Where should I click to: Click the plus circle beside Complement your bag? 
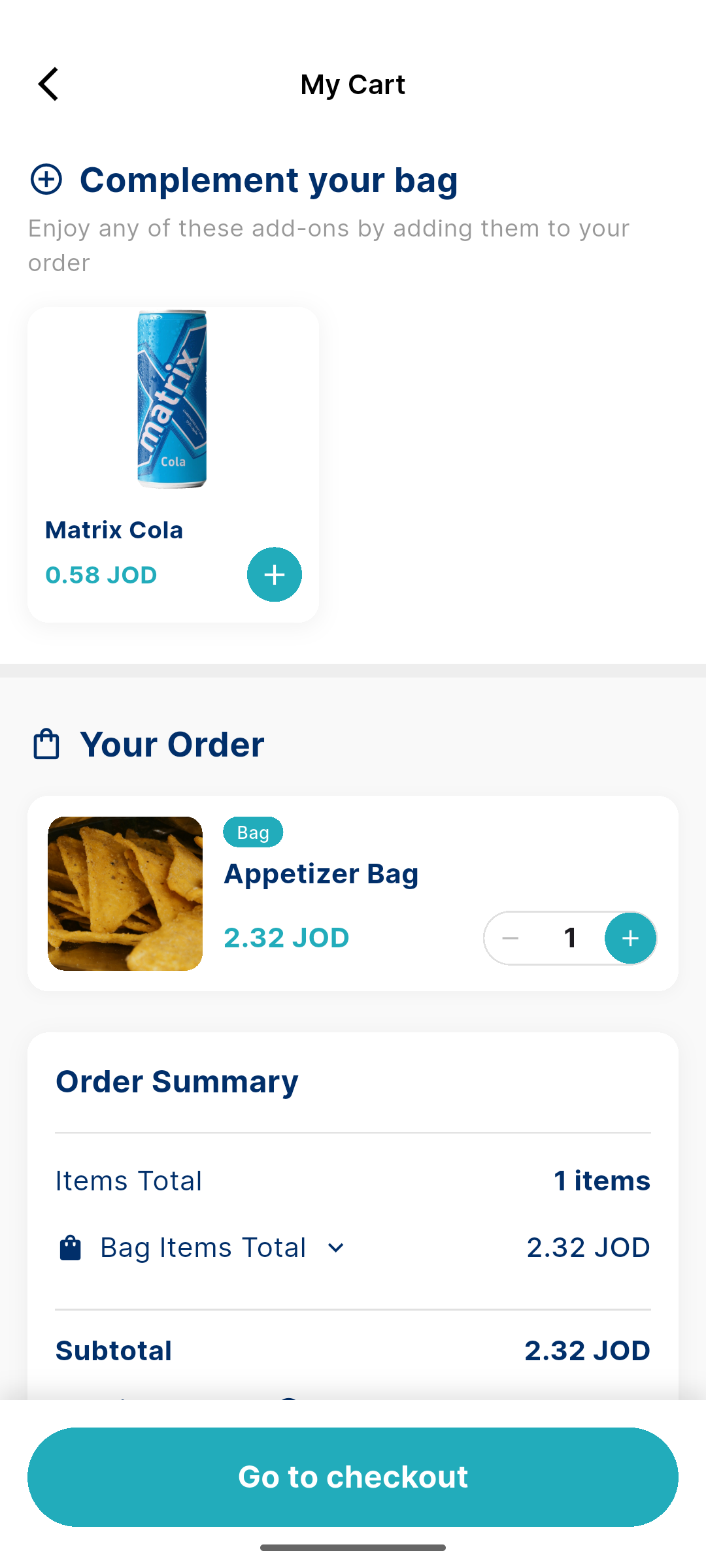click(x=47, y=180)
